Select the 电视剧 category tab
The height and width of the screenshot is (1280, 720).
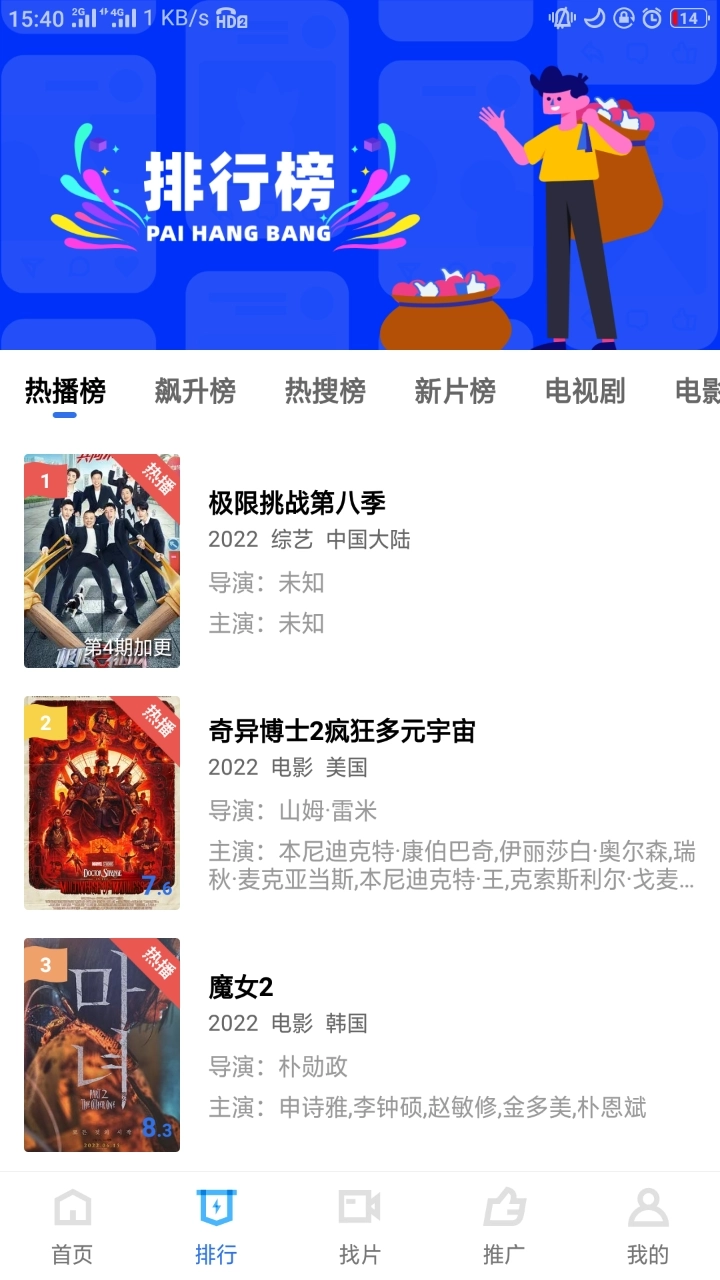click(x=586, y=392)
